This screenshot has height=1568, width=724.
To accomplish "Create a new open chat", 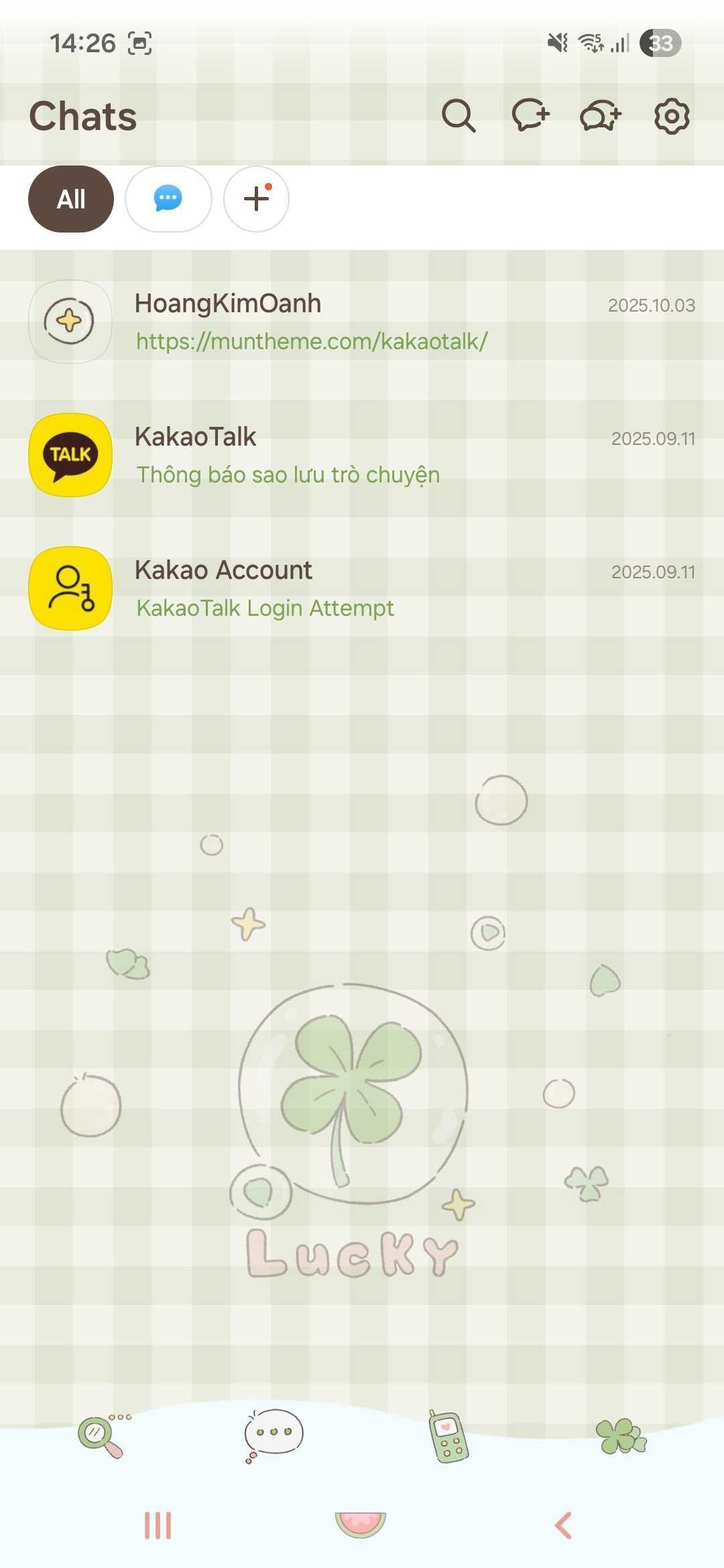I will pyautogui.click(x=601, y=116).
